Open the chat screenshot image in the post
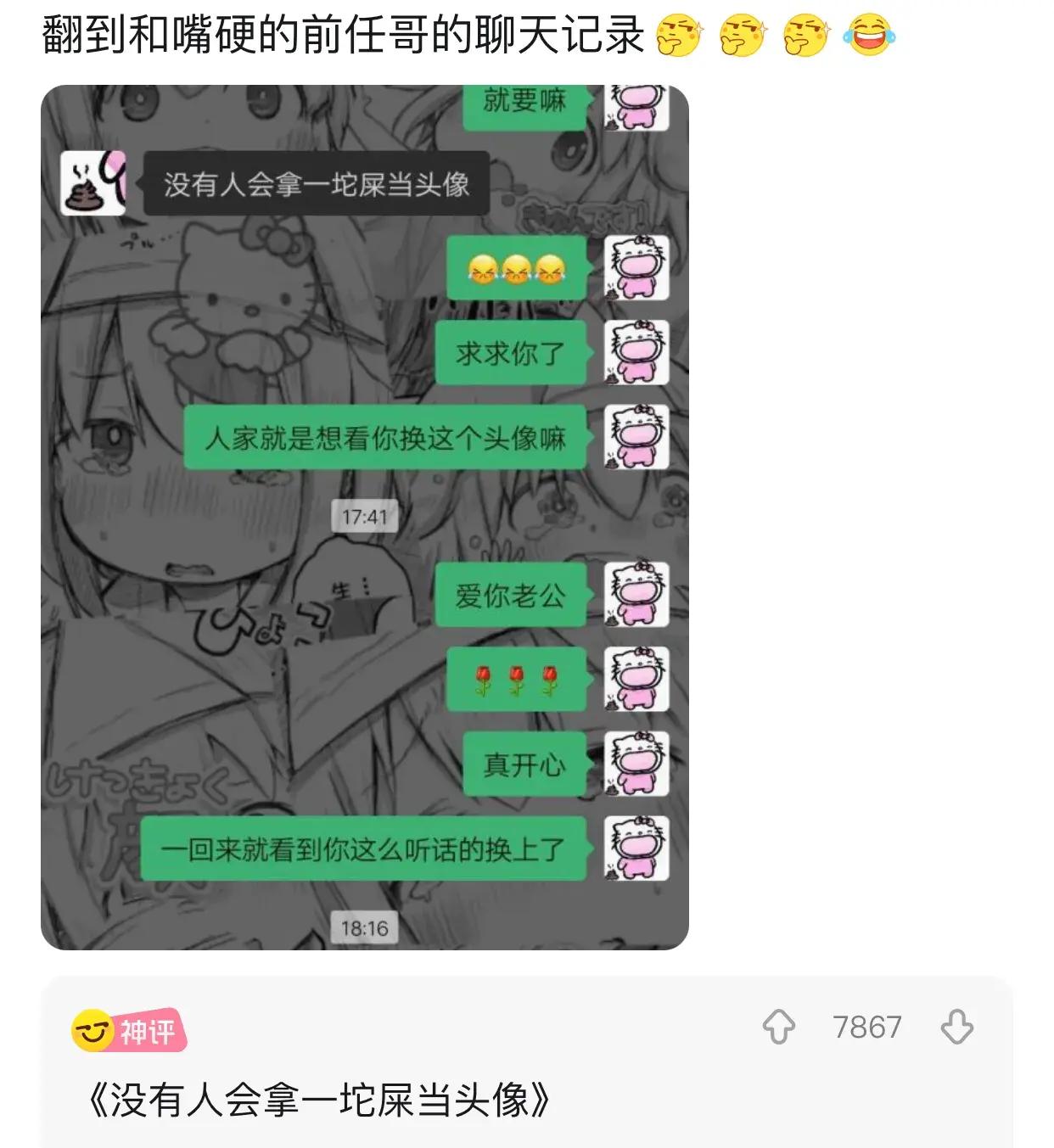The image size is (1054, 1148). click(364, 517)
